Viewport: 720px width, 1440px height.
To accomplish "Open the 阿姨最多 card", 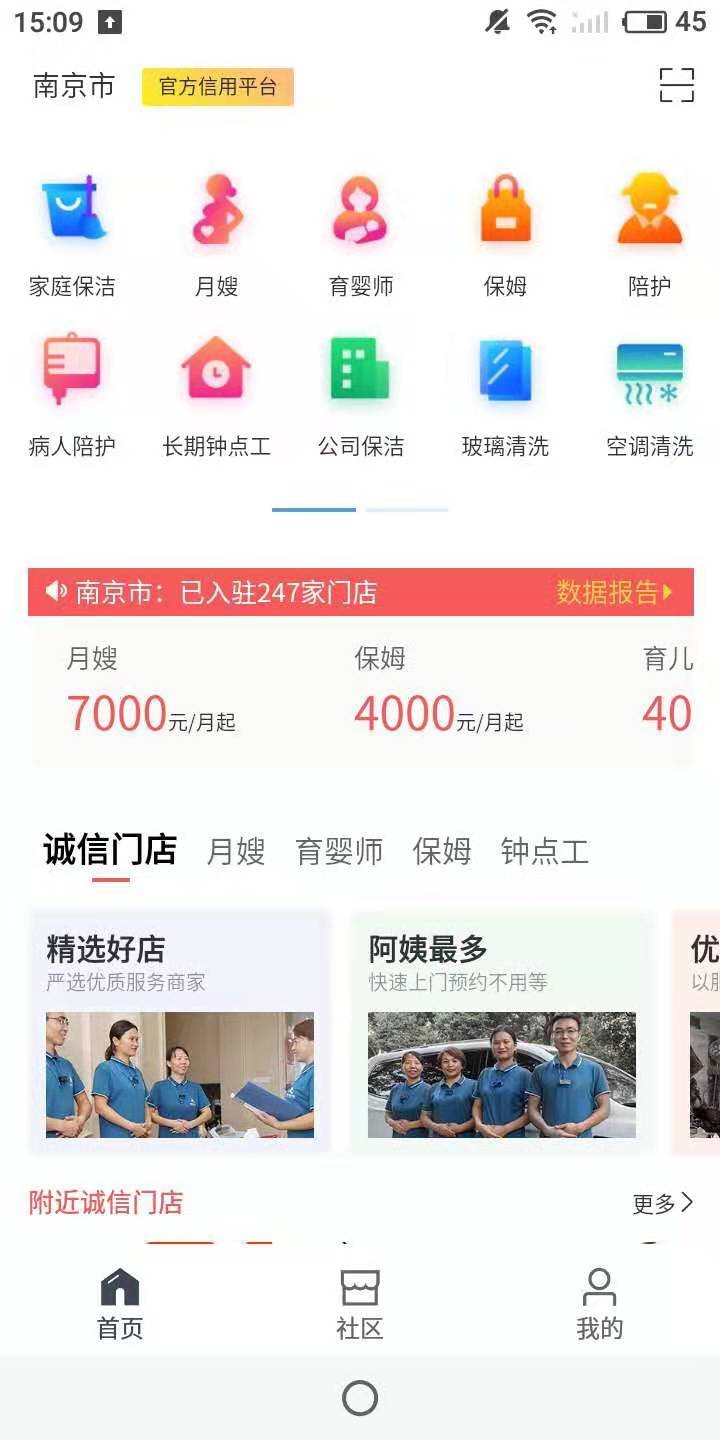I will (x=501, y=1030).
